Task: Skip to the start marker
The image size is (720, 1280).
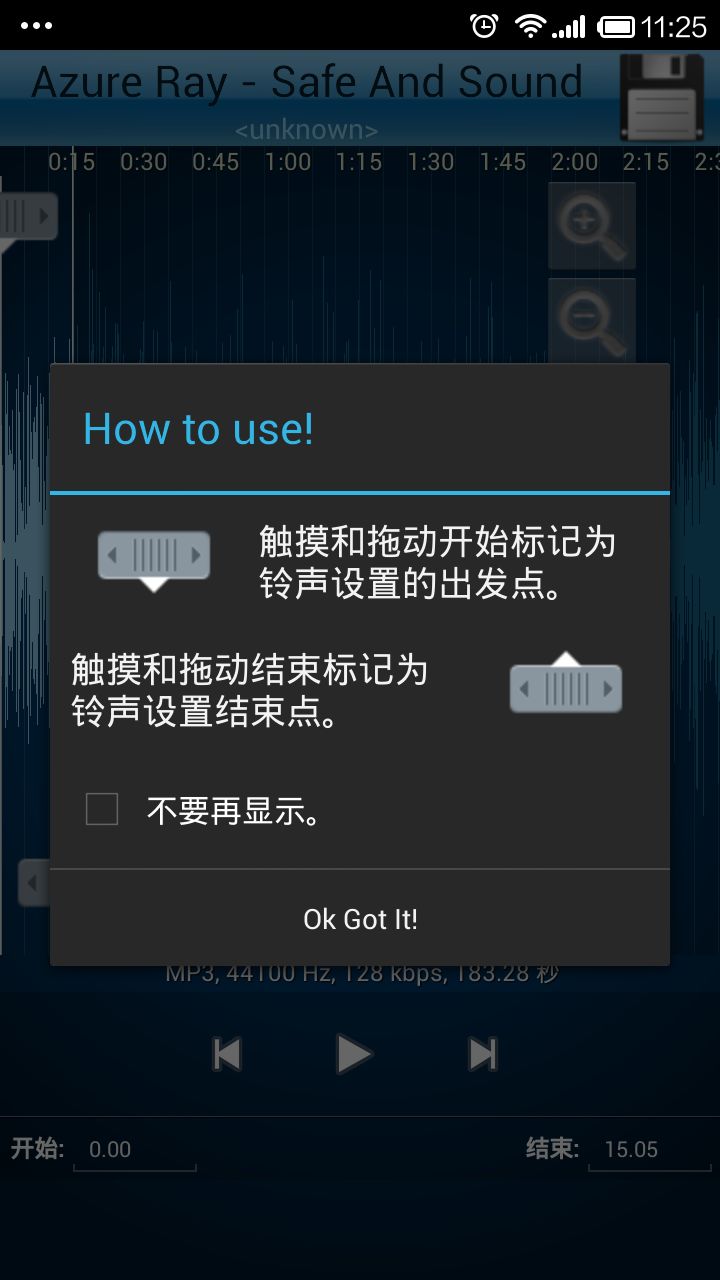Action: (x=227, y=1054)
